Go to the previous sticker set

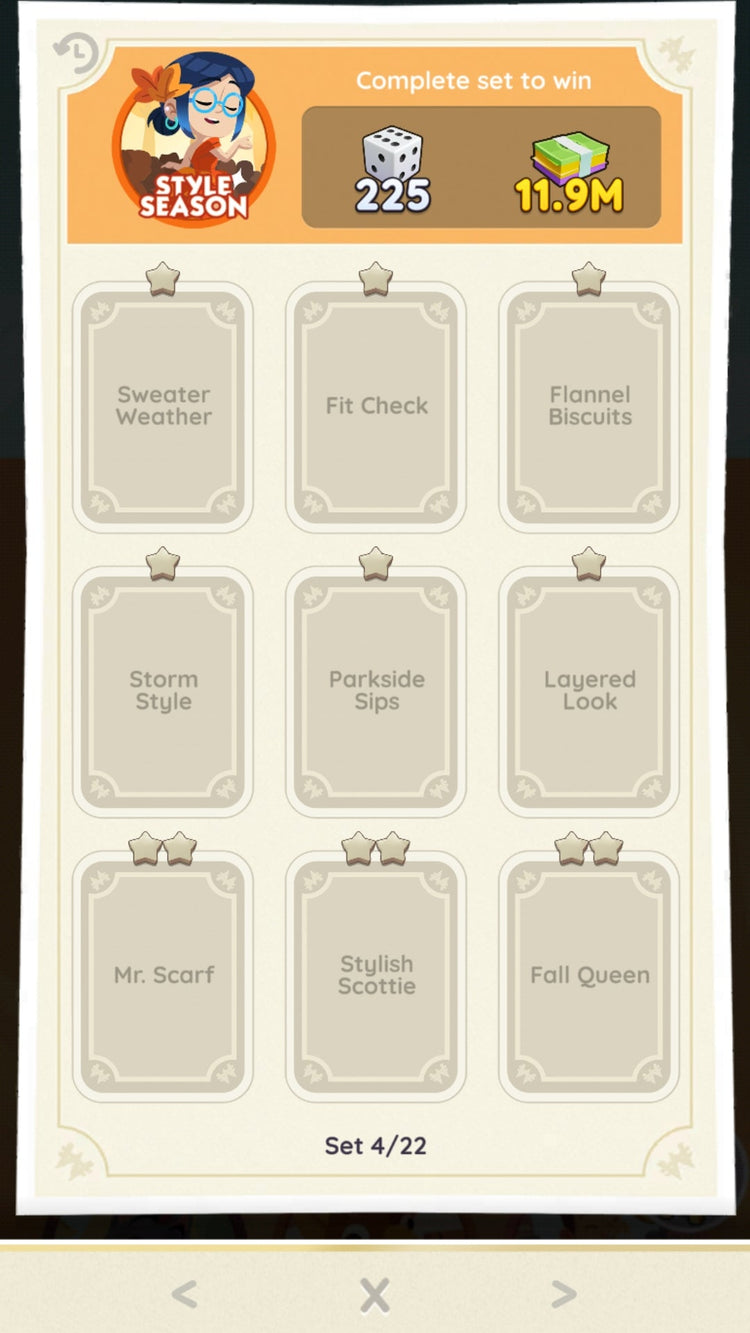click(x=183, y=1295)
